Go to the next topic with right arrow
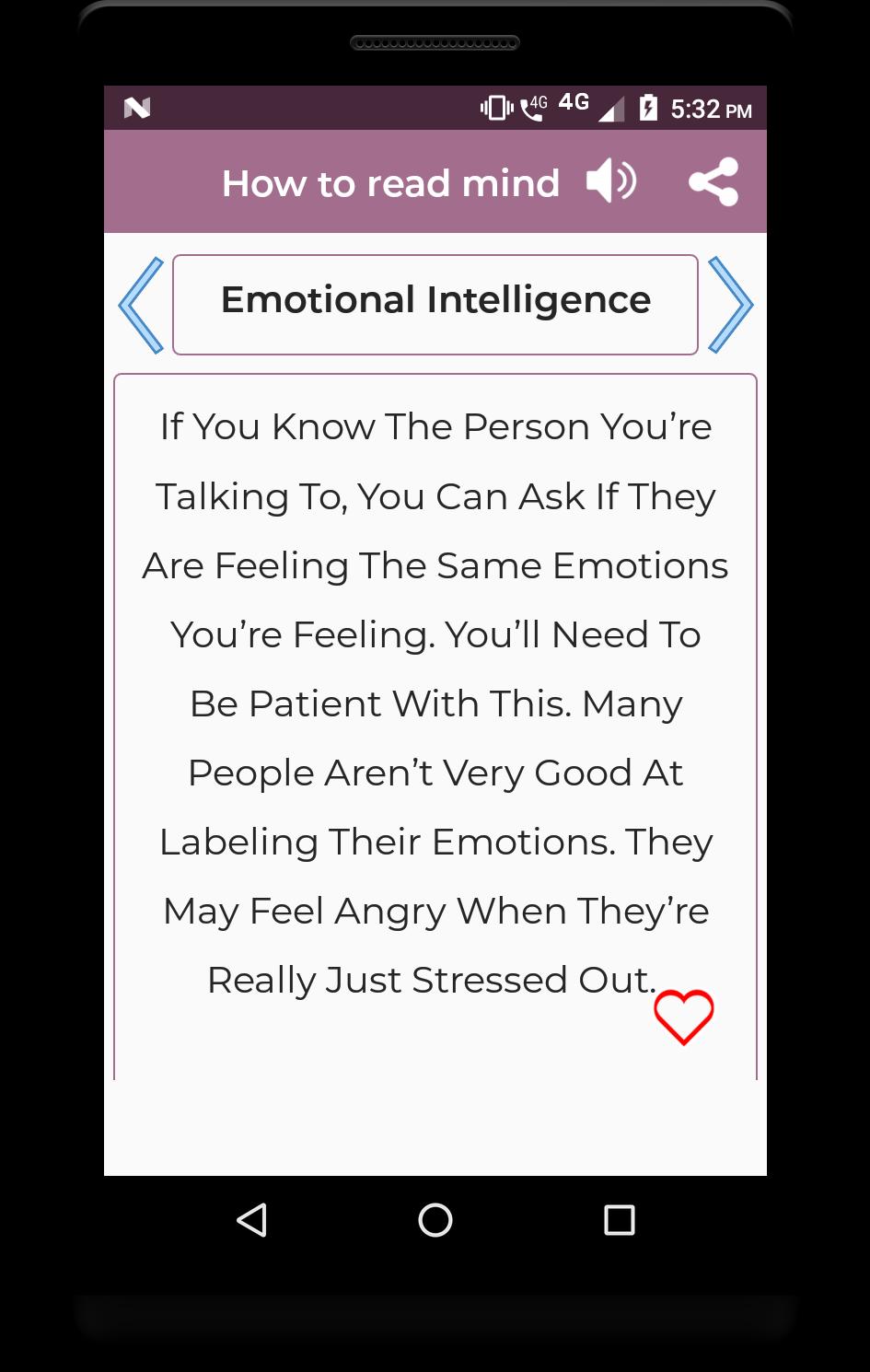 tap(730, 305)
